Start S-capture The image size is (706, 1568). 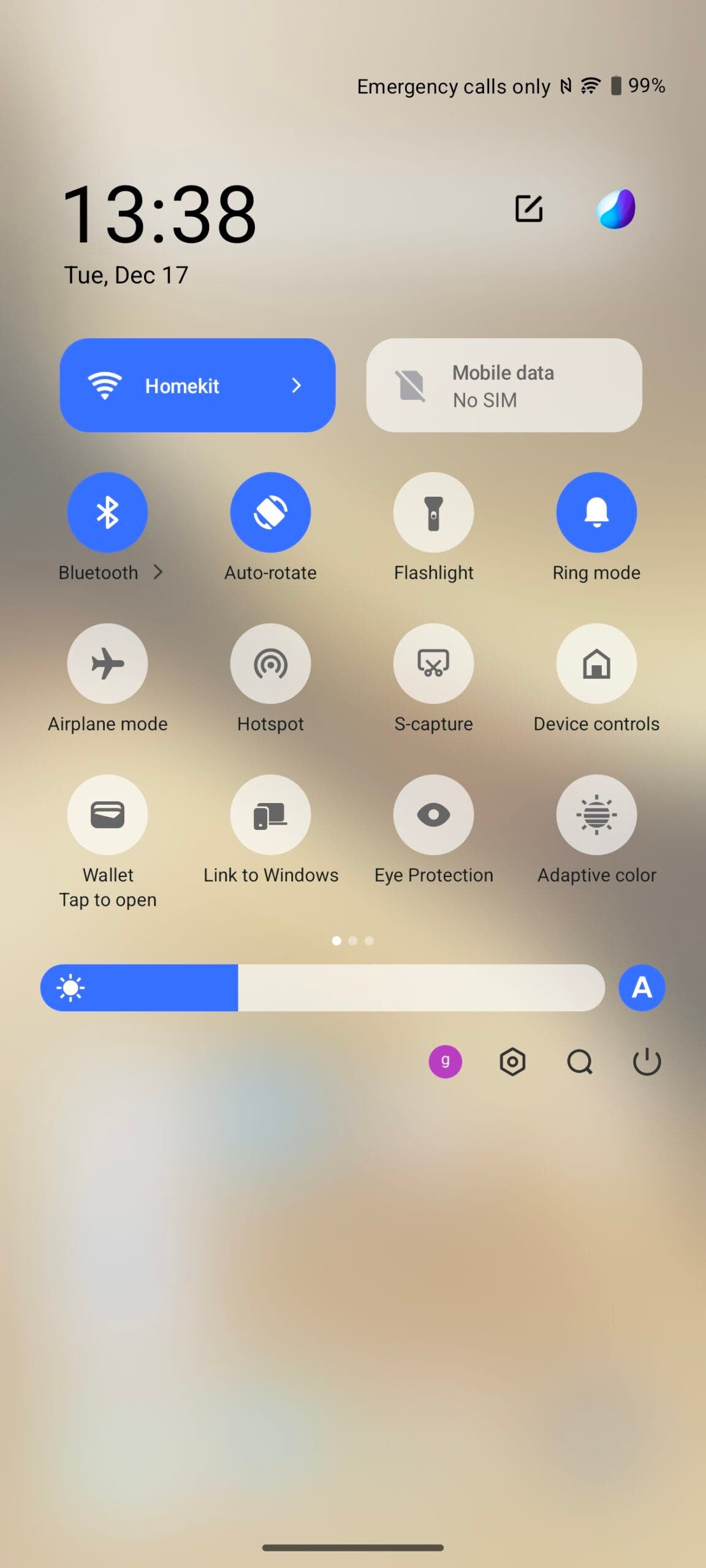tap(433, 663)
